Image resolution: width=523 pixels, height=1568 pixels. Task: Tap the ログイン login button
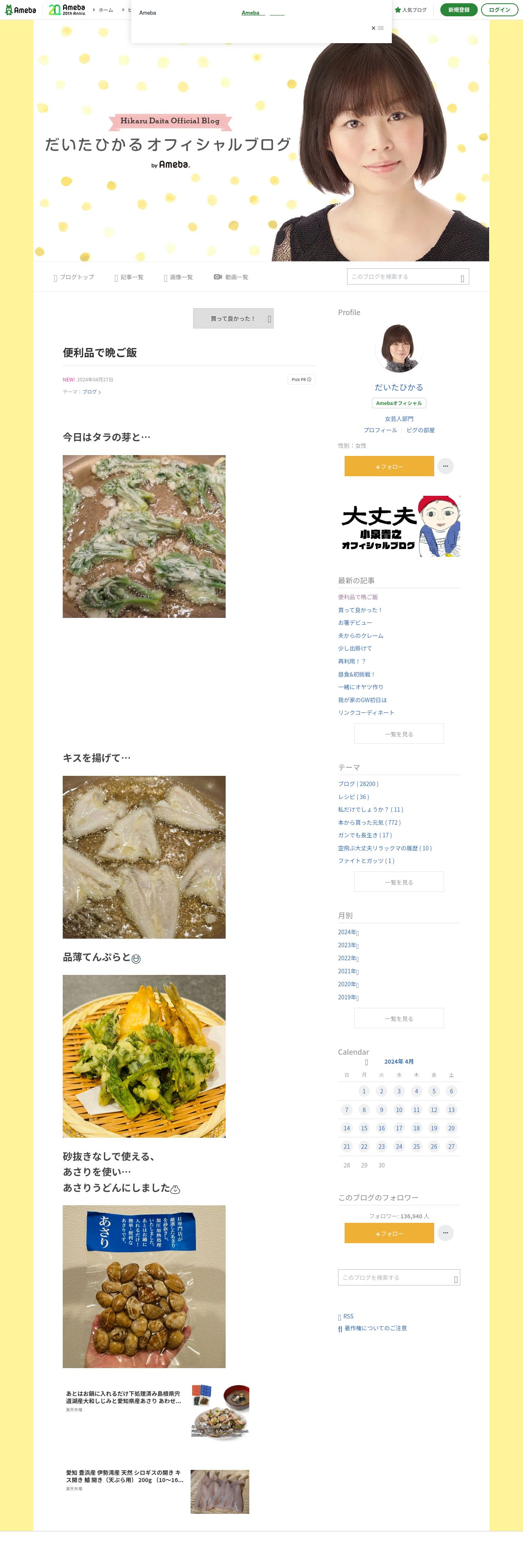coord(499,10)
